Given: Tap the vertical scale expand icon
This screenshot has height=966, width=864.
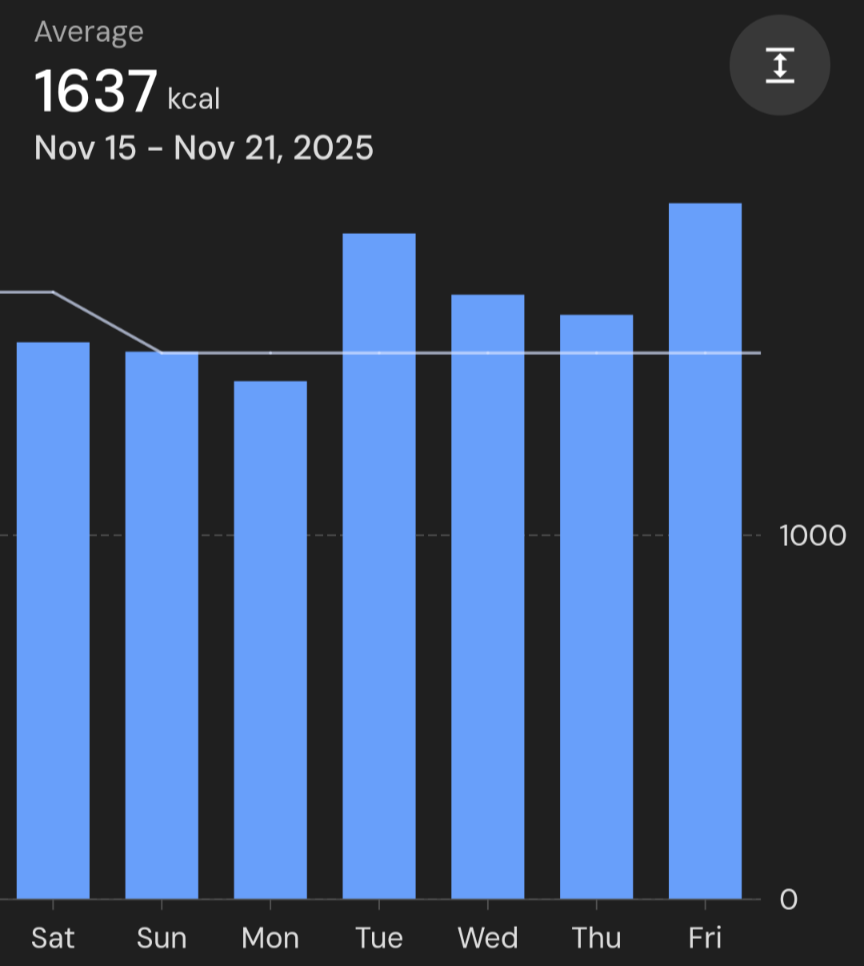Looking at the screenshot, I should [x=779, y=65].
